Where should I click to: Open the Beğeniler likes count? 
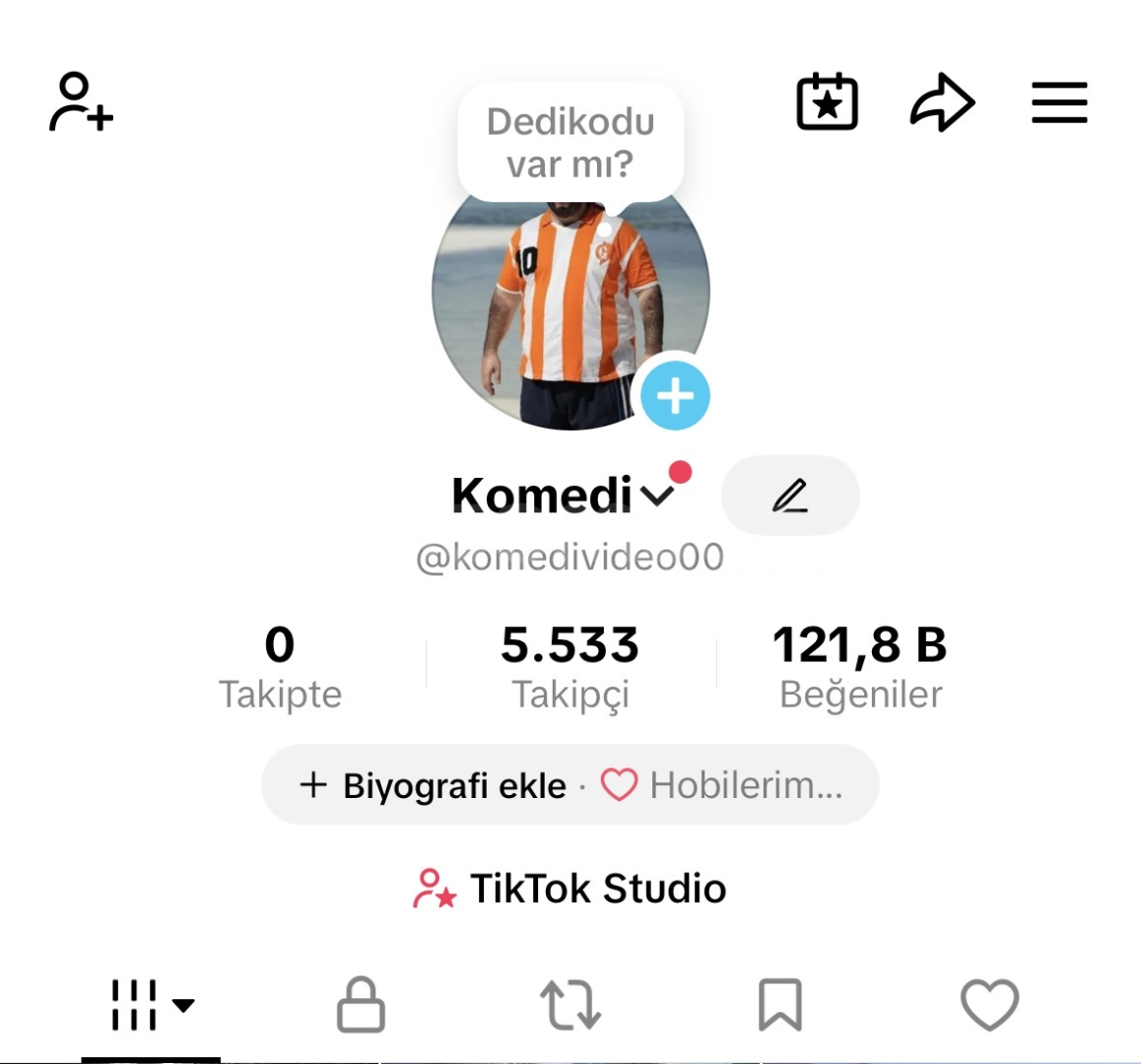pyautogui.click(x=860, y=667)
